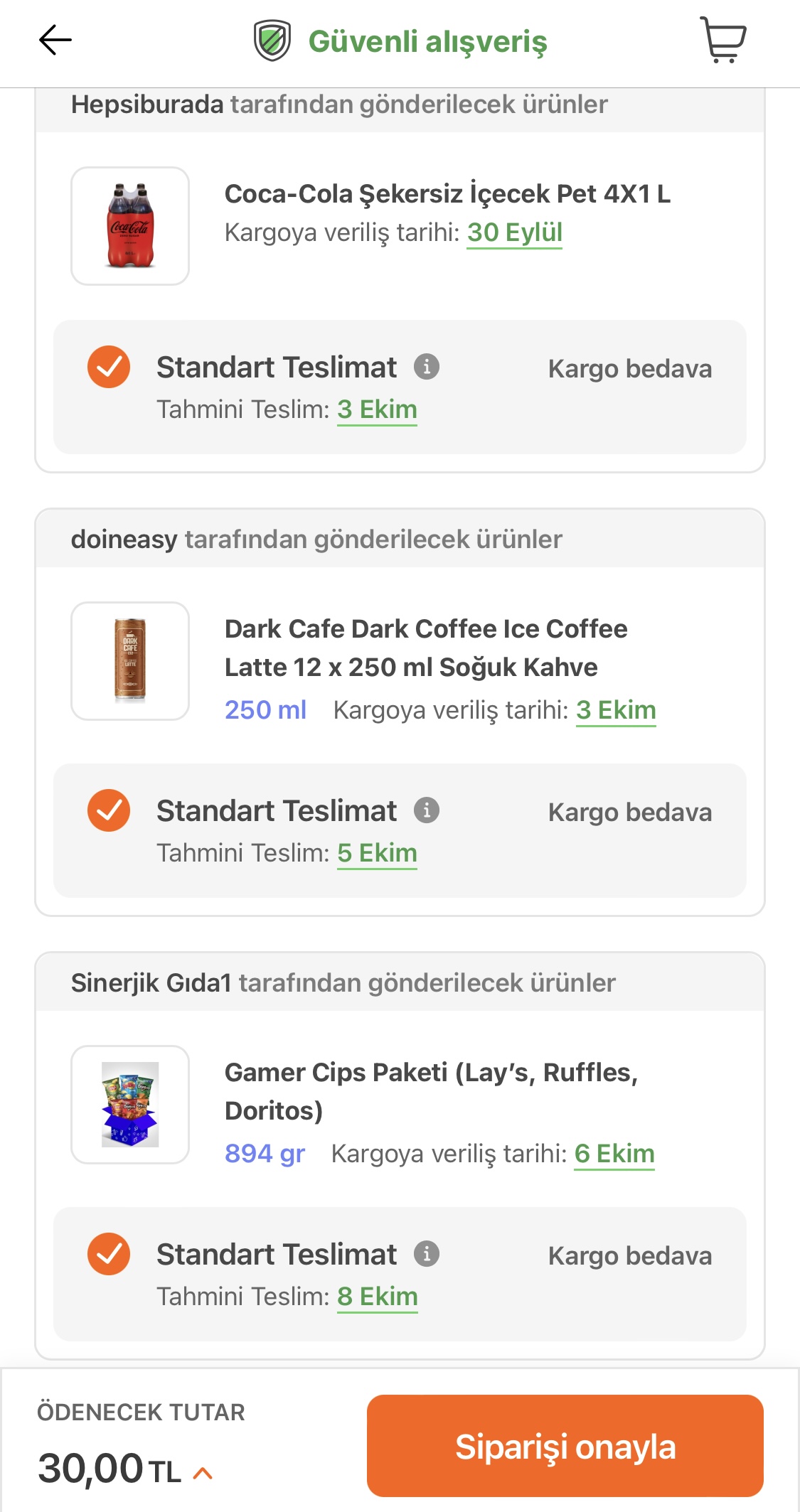The image size is (800, 1512).
Task: Tap the Siparişi onayla button
Action: 565,1446
